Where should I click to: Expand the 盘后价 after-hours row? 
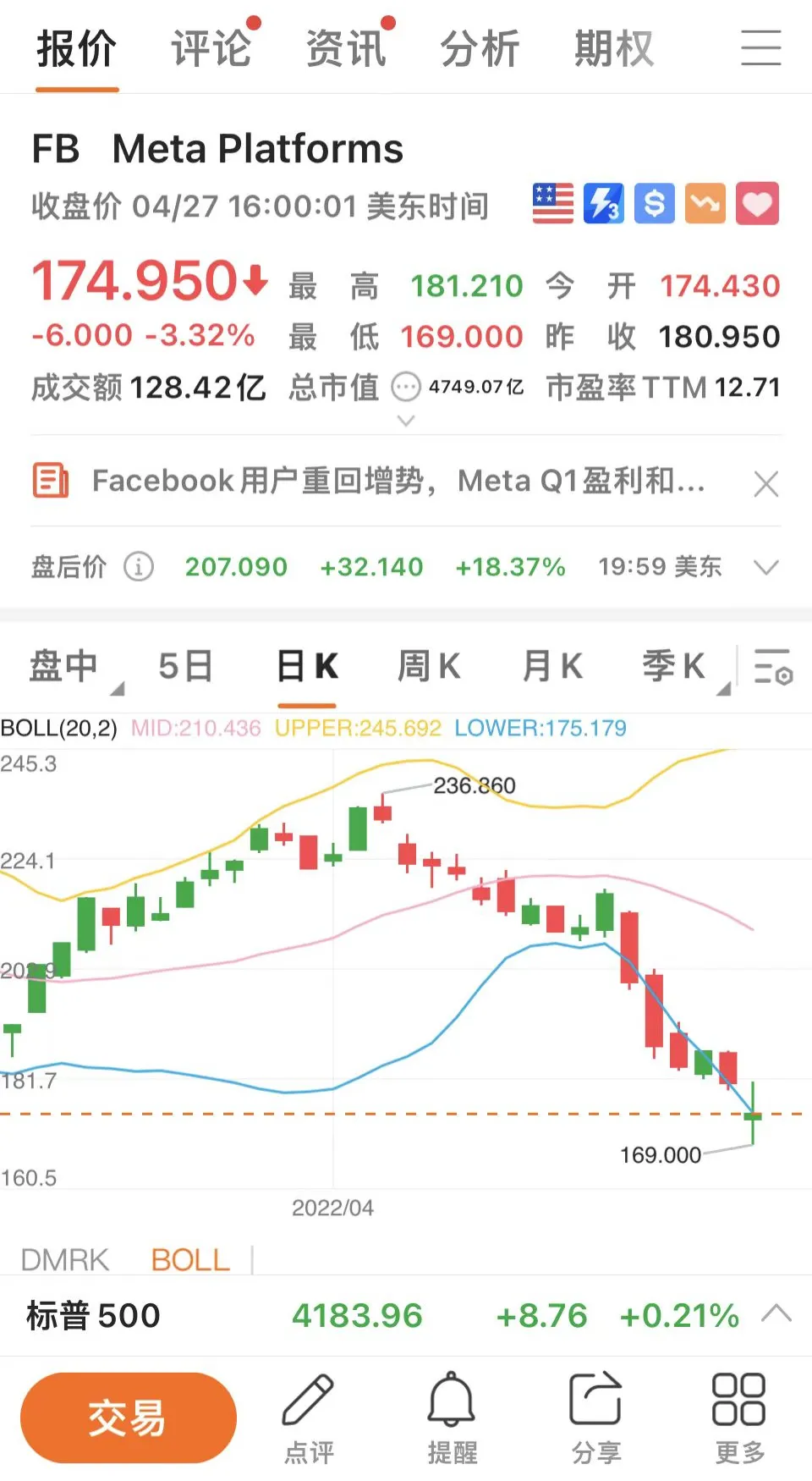pos(765,567)
